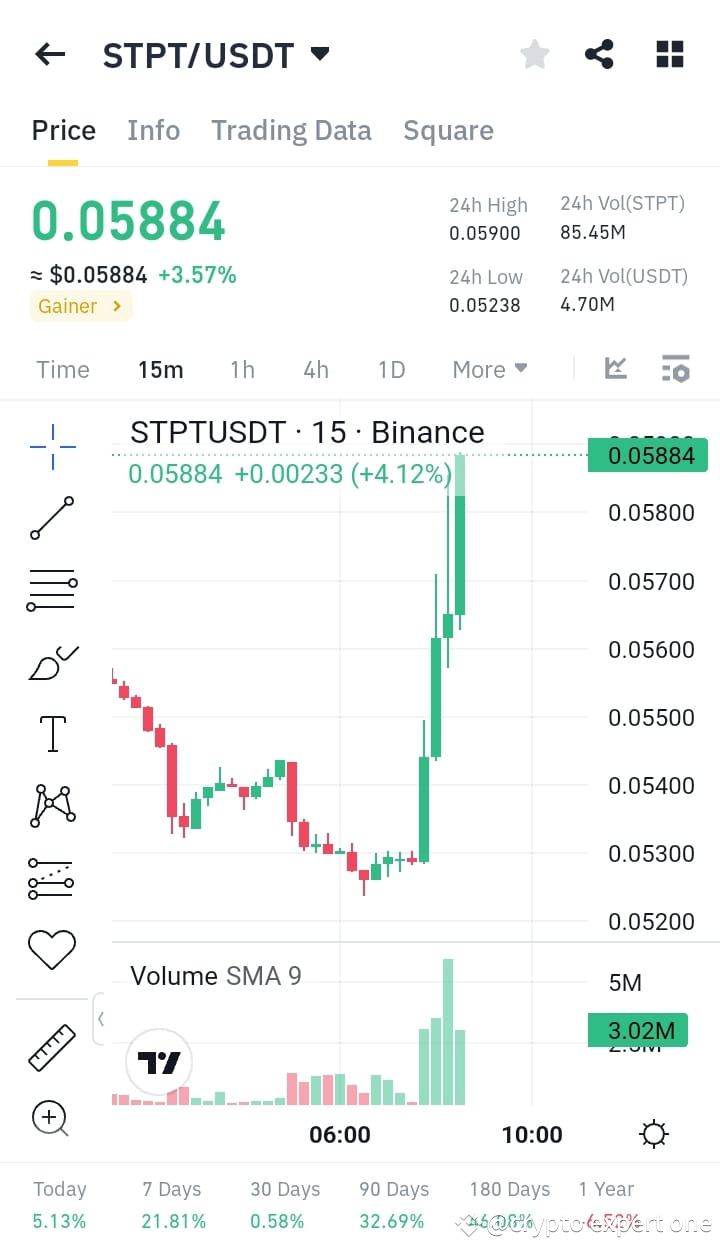Toggle the favorite star for STPT/USDT
720x1246 pixels.
[x=534, y=54]
